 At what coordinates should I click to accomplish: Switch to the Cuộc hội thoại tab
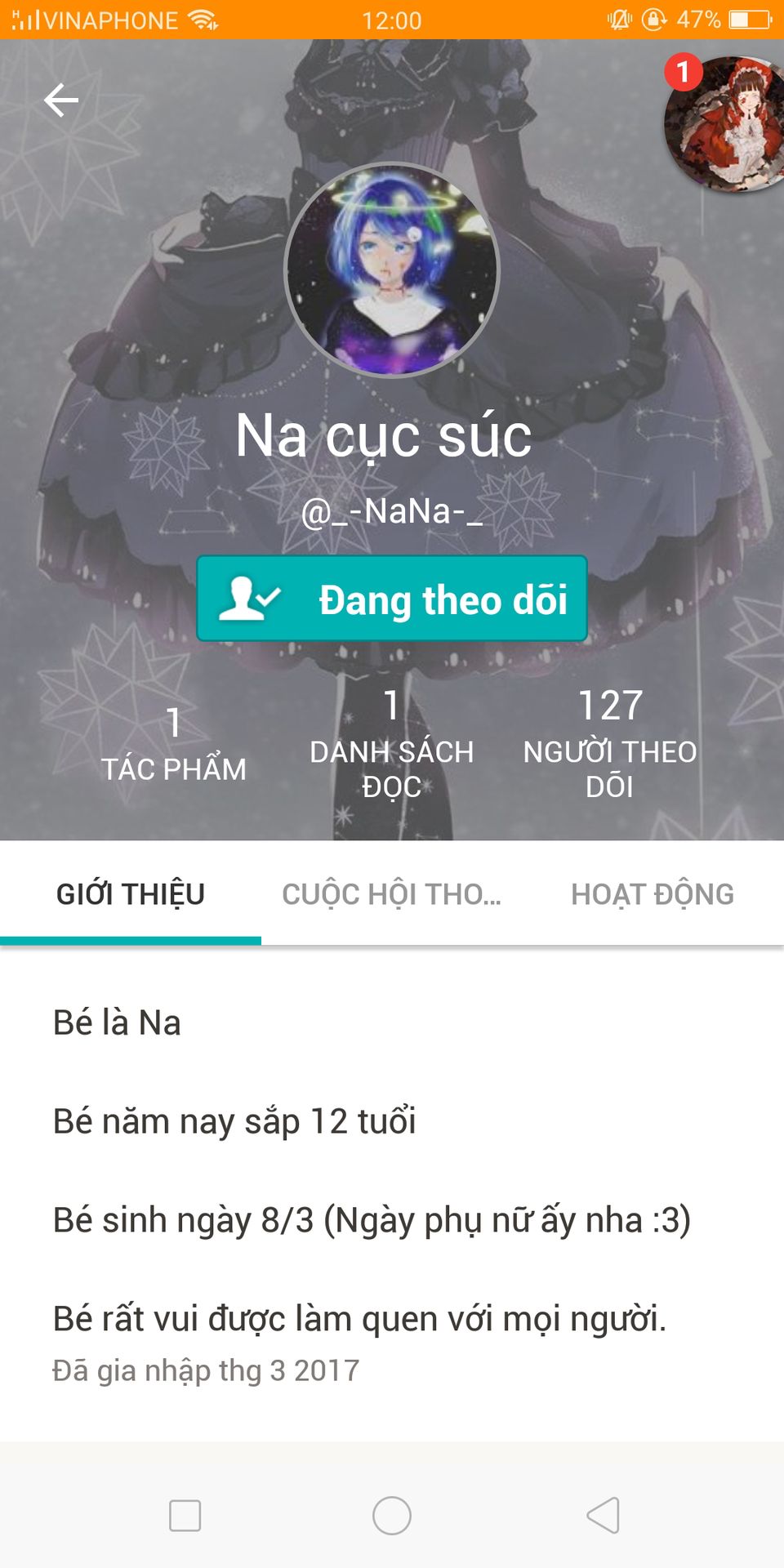(392, 893)
